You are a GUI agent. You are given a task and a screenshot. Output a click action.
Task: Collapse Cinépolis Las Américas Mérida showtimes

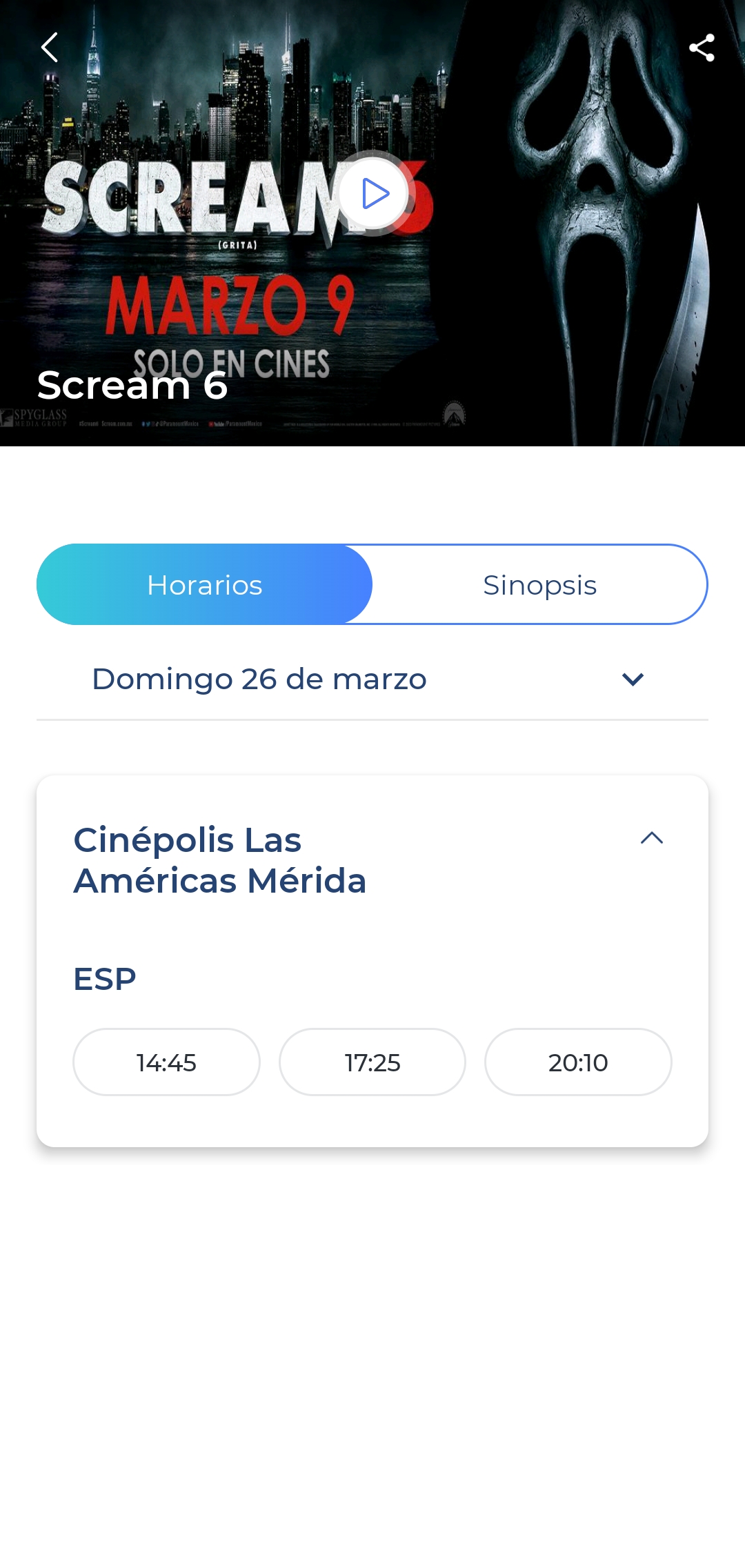click(651, 839)
